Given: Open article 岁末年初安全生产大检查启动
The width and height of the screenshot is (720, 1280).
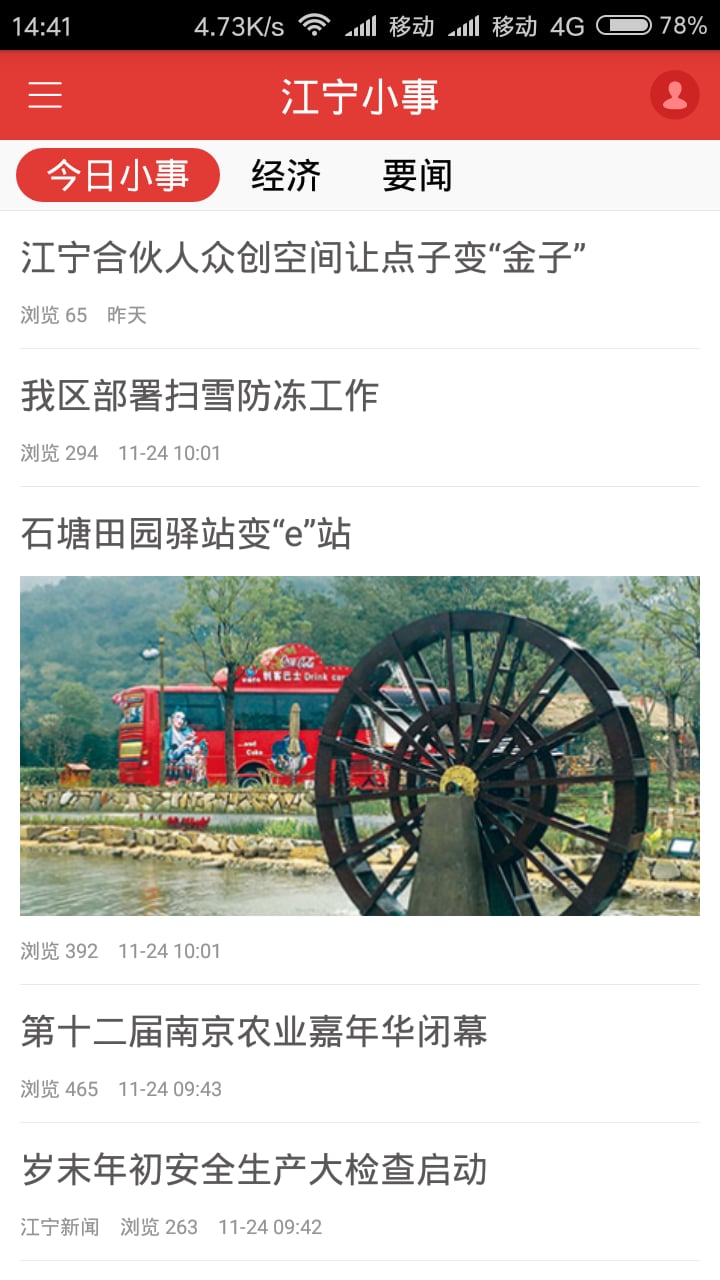Looking at the screenshot, I should point(254,1169).
